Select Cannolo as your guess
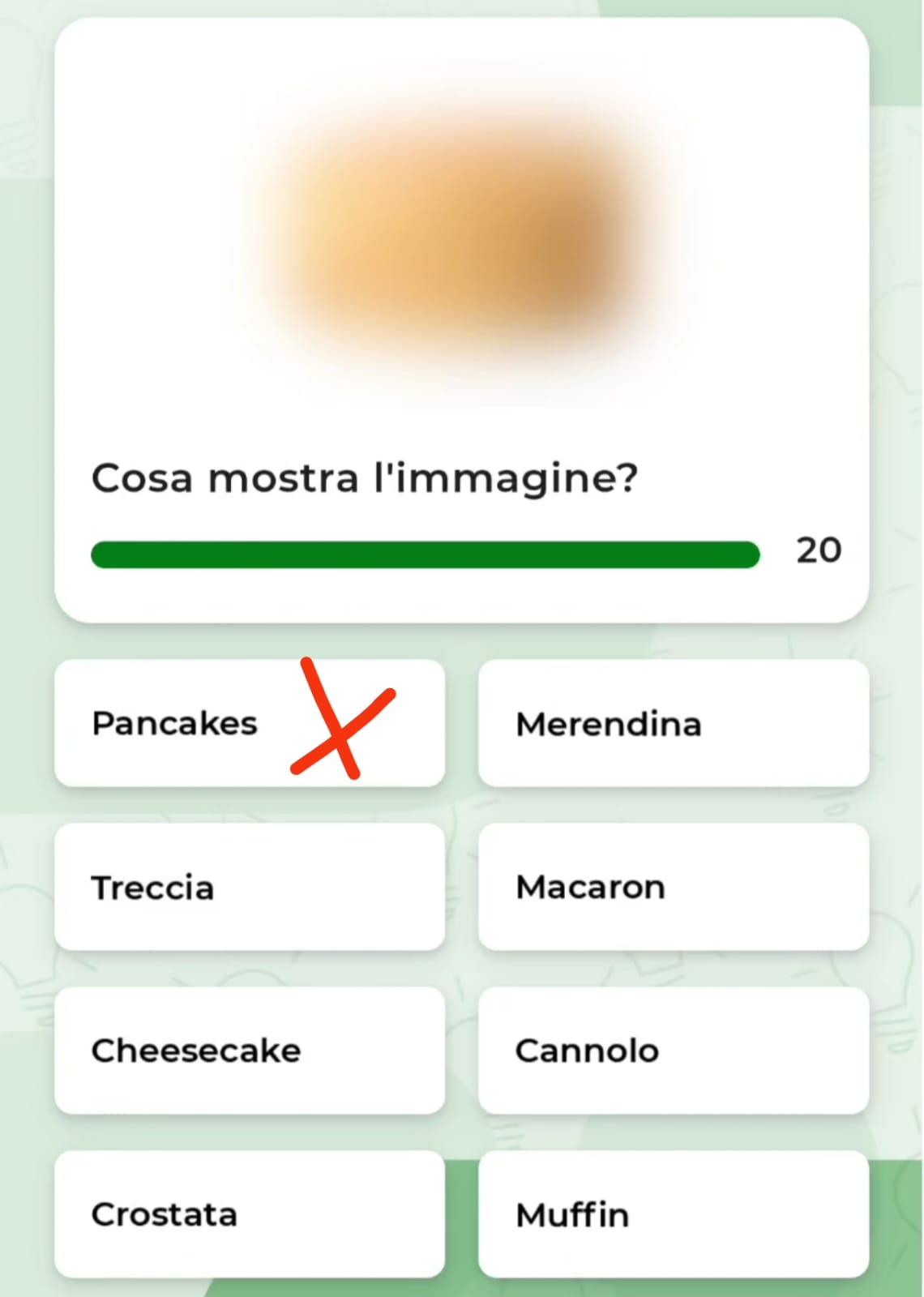The image size is (924, 1297). 673,1051
